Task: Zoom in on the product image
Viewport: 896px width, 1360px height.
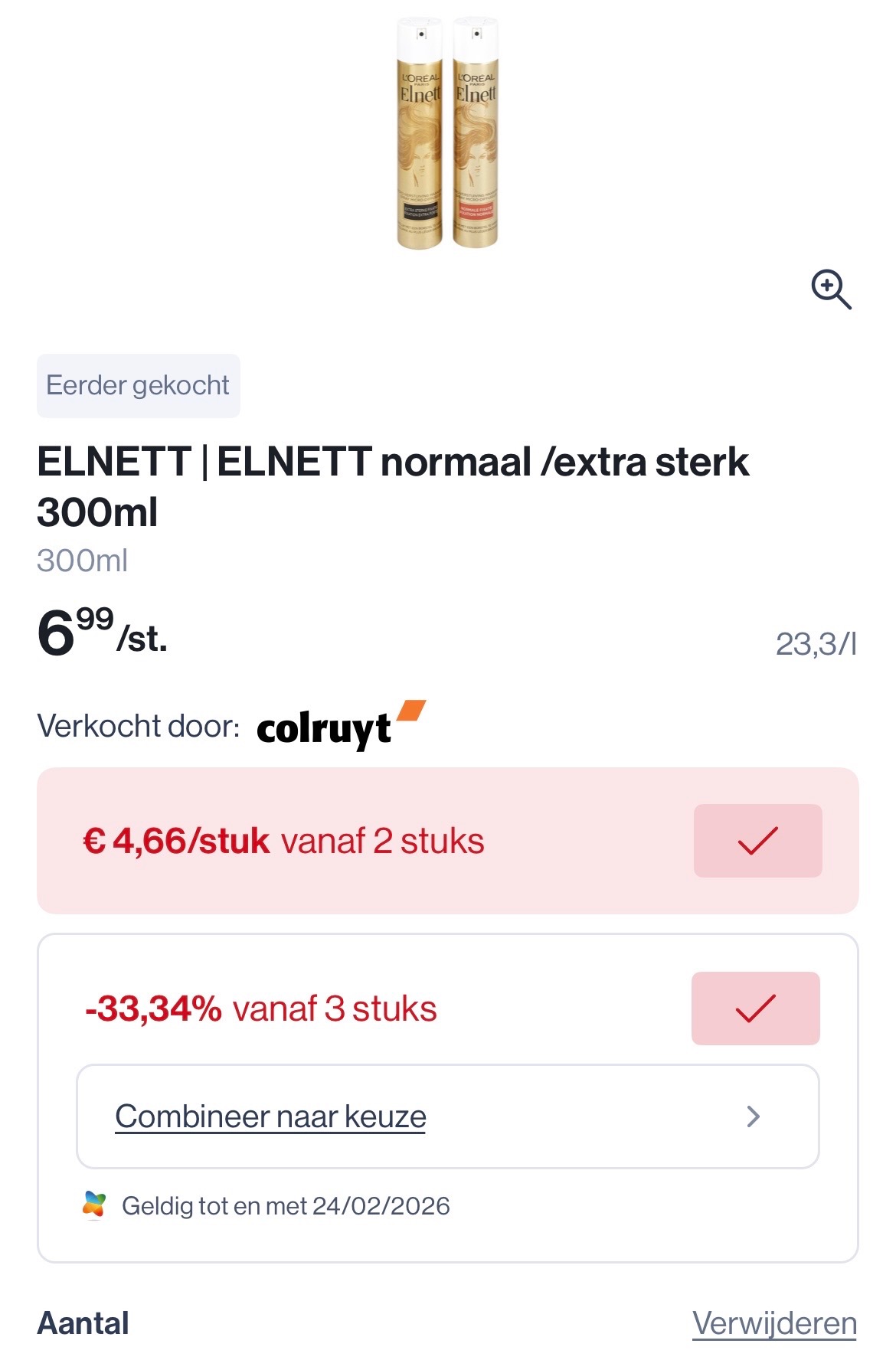Action: (x=831, y=289)
